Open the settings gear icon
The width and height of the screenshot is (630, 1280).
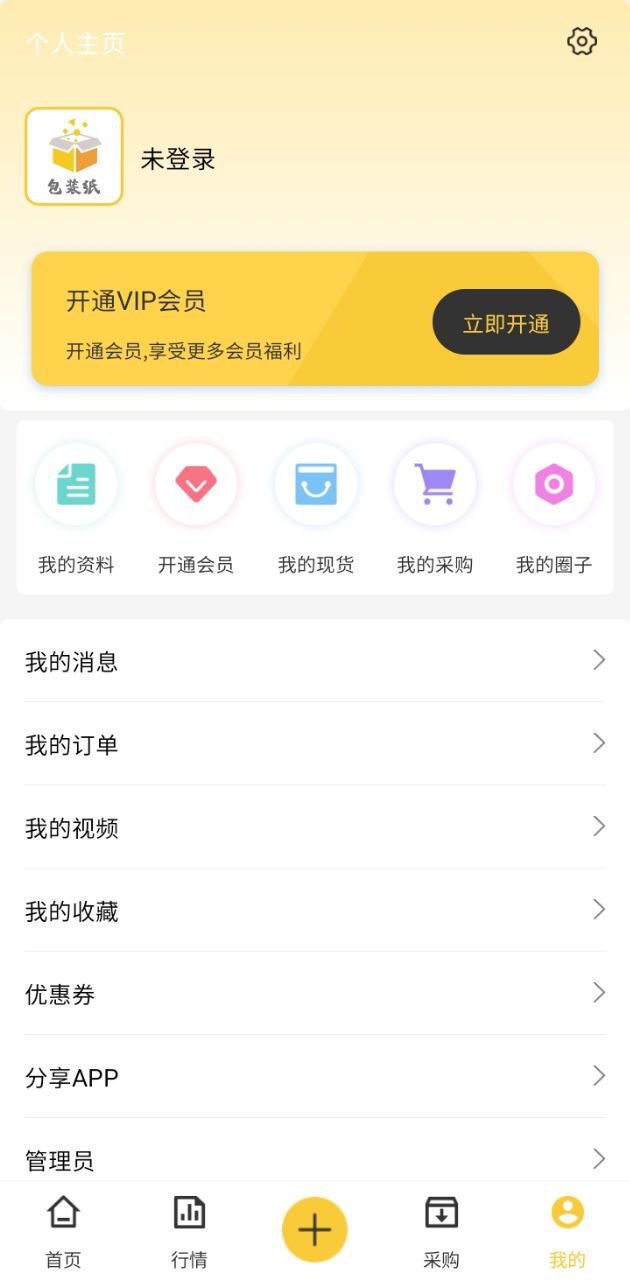(x=581, y=42)
